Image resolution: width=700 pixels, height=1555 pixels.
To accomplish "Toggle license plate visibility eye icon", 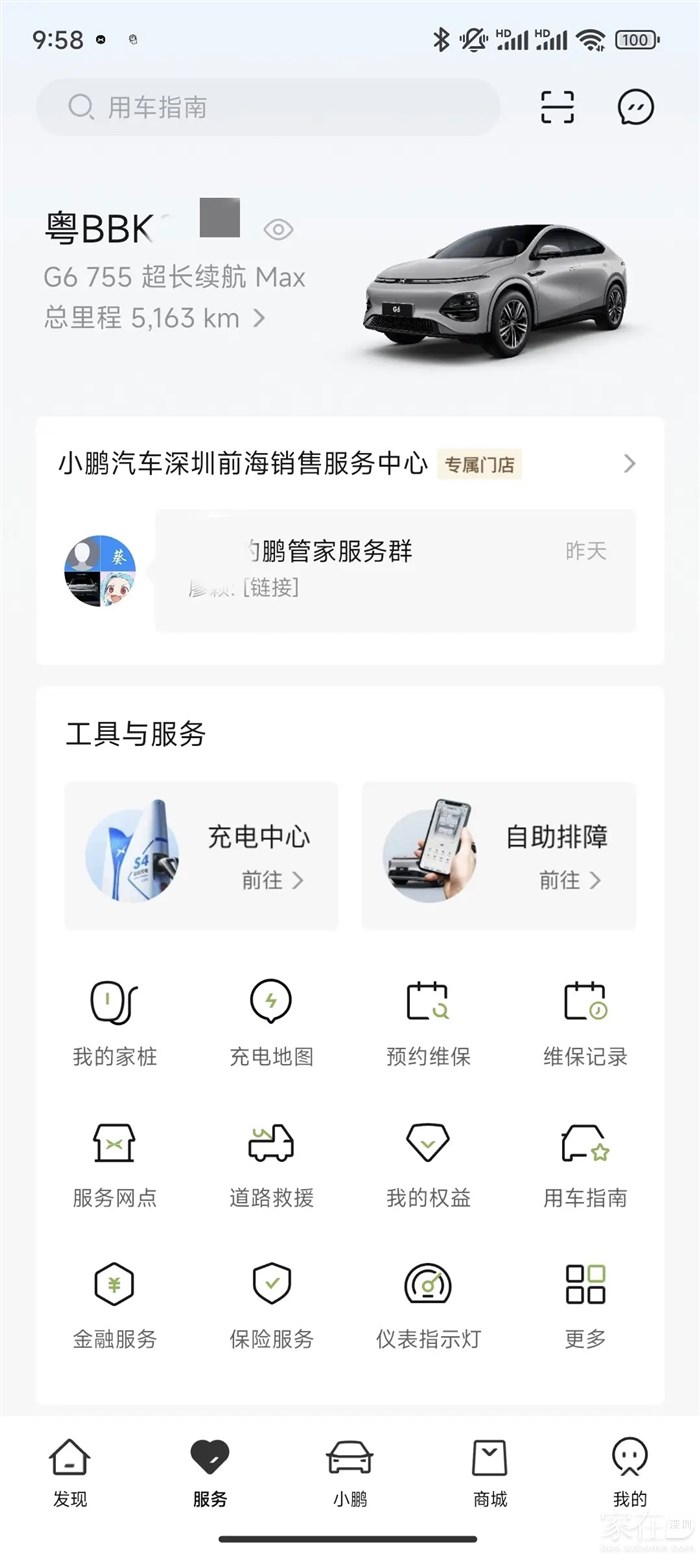I will click(x=278, y=230).
